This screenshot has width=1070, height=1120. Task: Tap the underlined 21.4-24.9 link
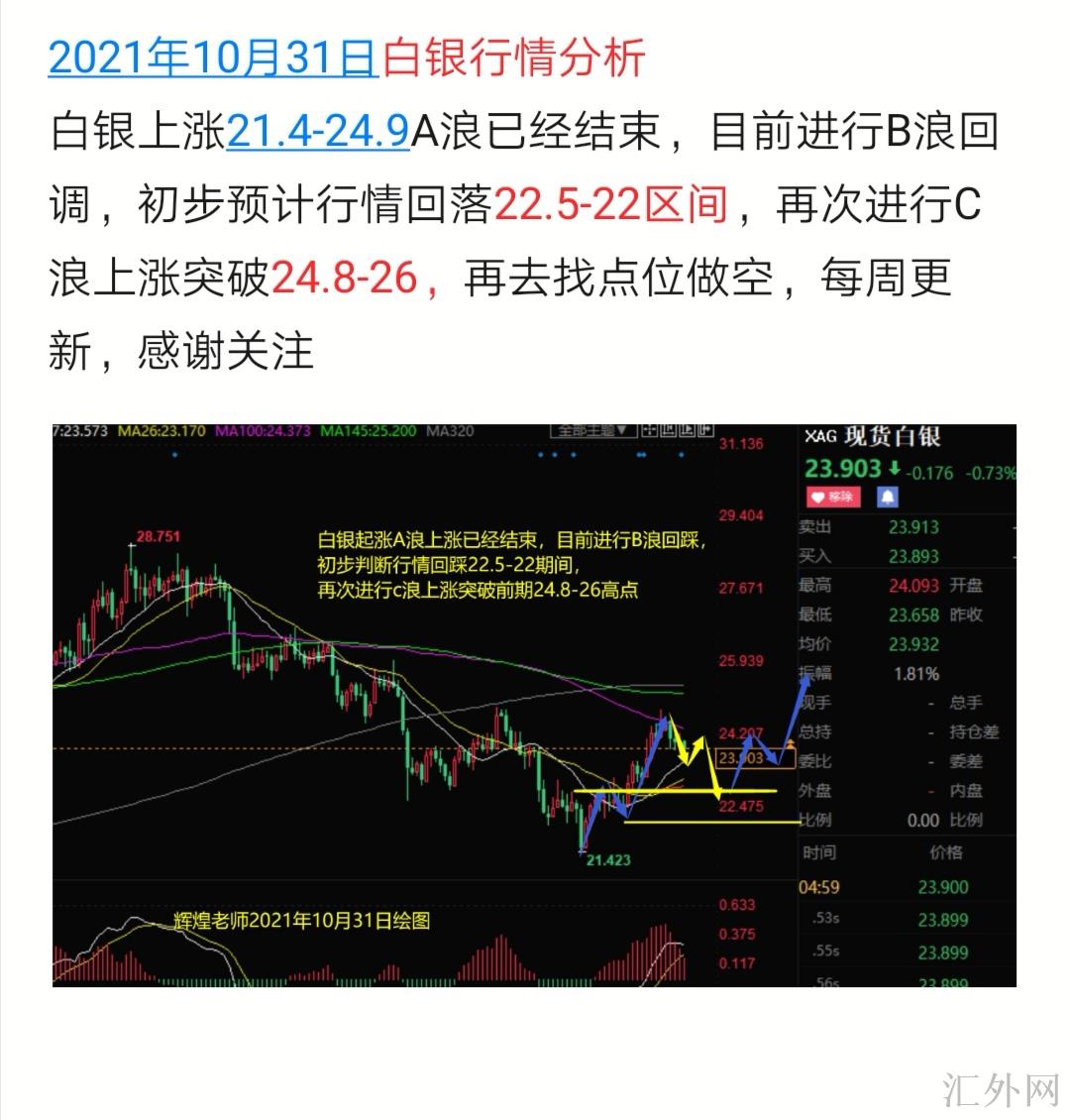(x=318, y=131)
